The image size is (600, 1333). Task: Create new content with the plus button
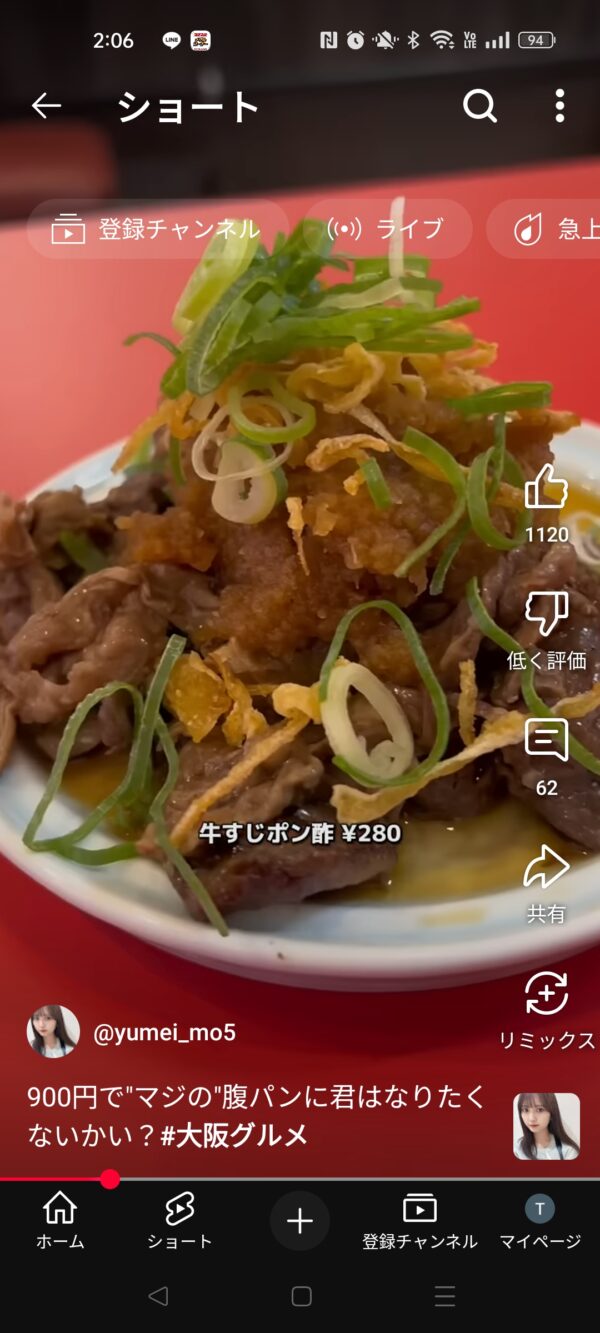pyautogui.click(x=300, y=1221)
